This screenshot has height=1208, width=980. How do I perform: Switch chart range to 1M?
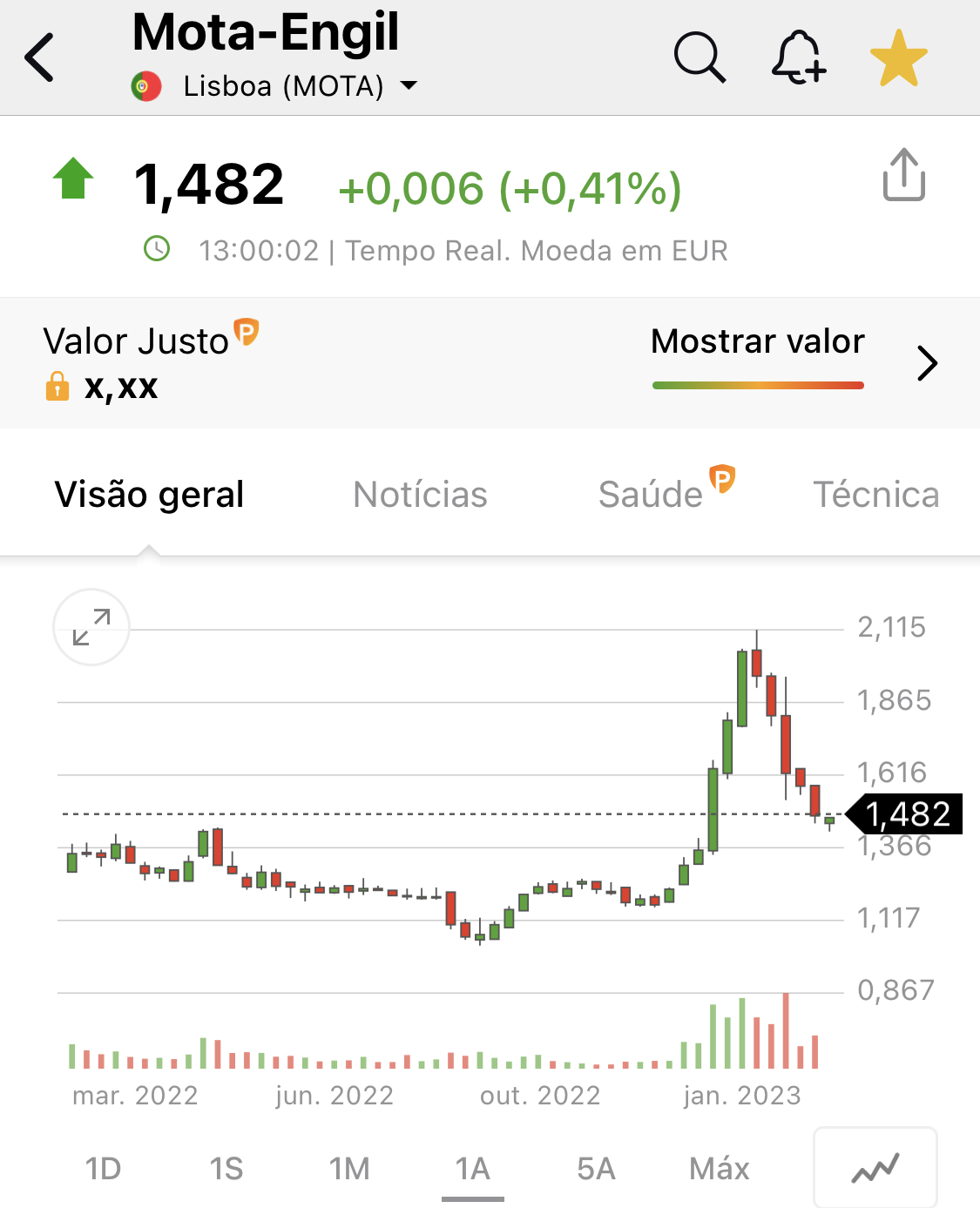click(349, 1168)
